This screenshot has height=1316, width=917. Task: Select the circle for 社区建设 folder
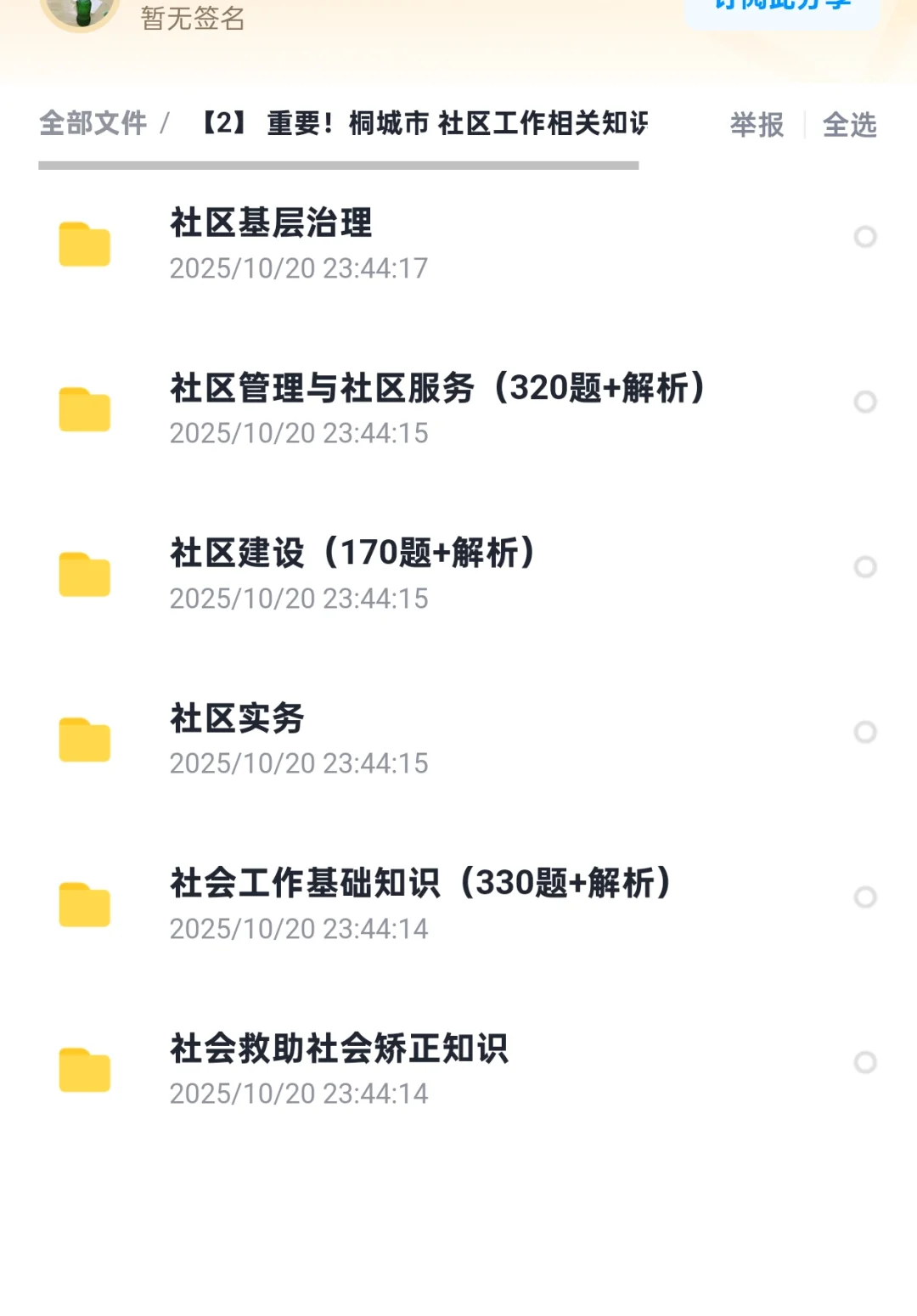click(865, 567)
